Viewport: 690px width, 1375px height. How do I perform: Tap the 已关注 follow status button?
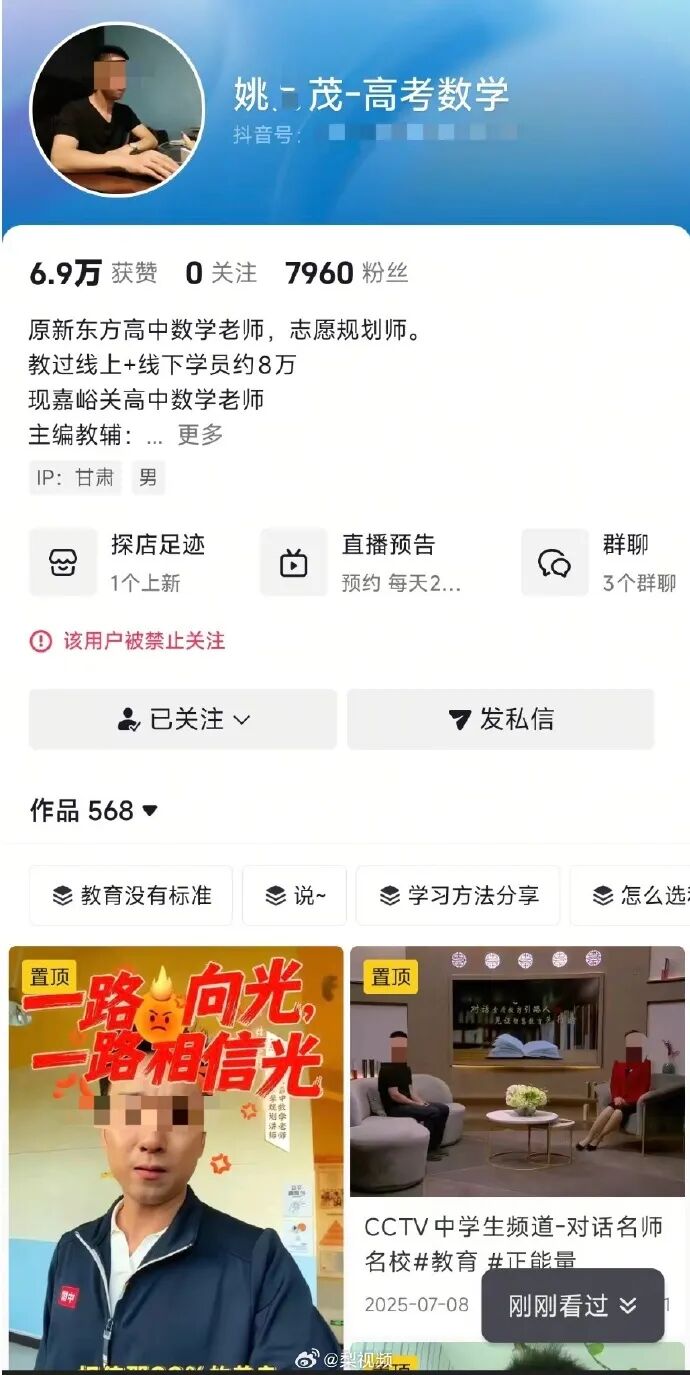point(183,719)
